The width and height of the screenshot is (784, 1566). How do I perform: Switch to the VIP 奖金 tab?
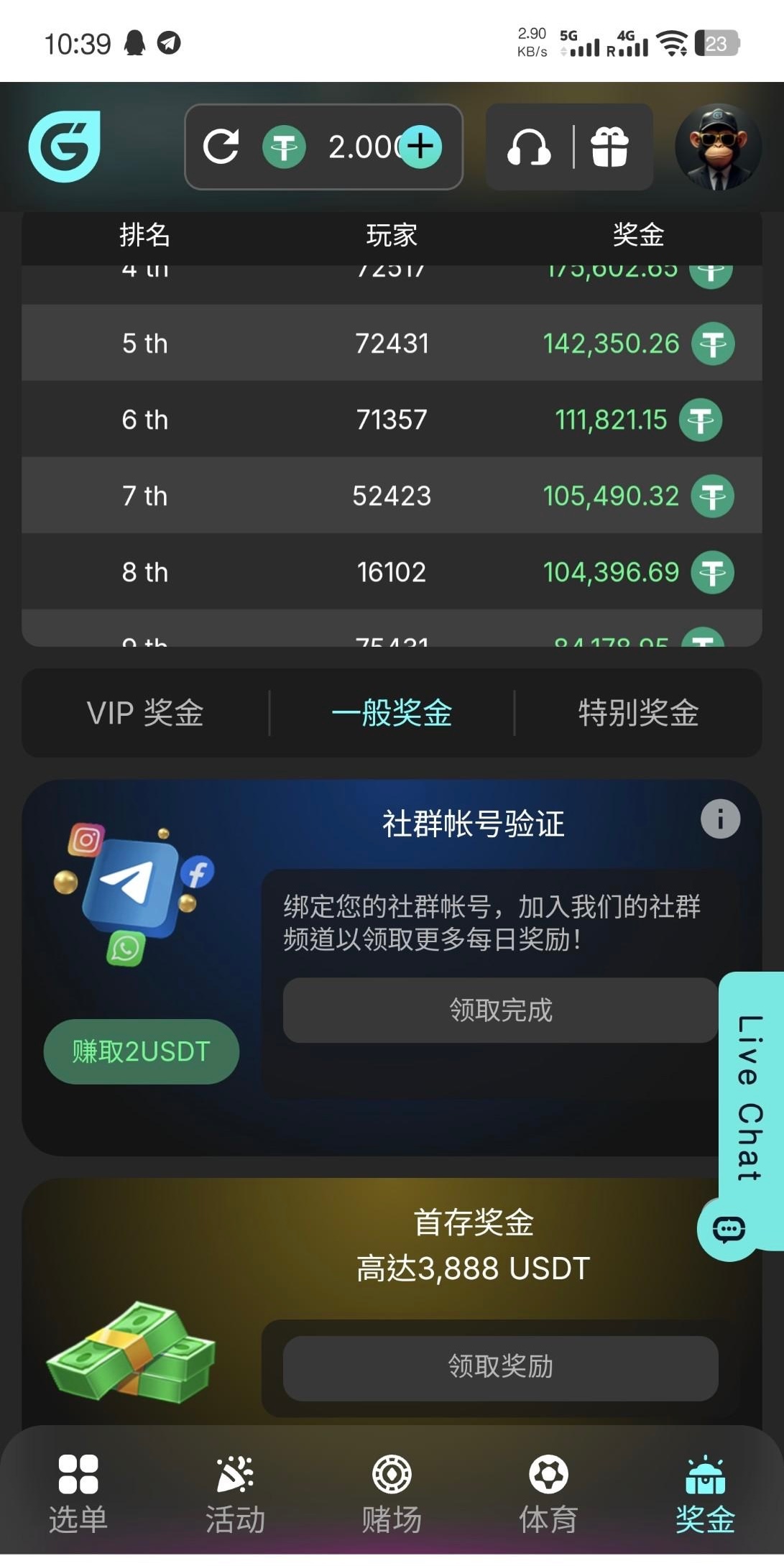(145, 713)
